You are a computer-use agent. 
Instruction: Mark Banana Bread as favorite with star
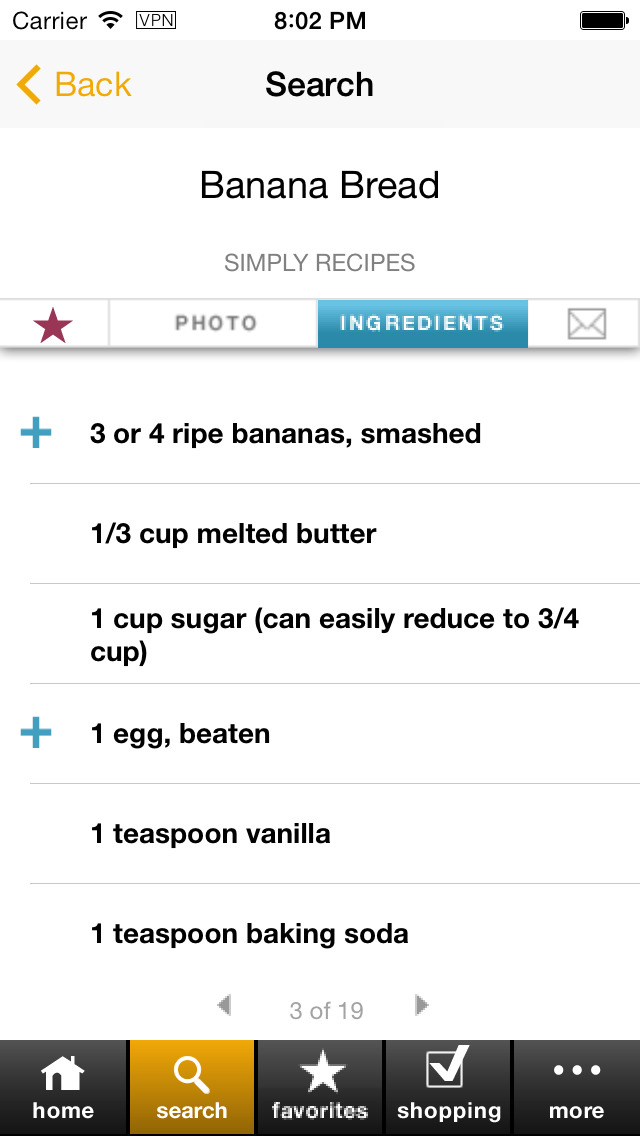54,324
